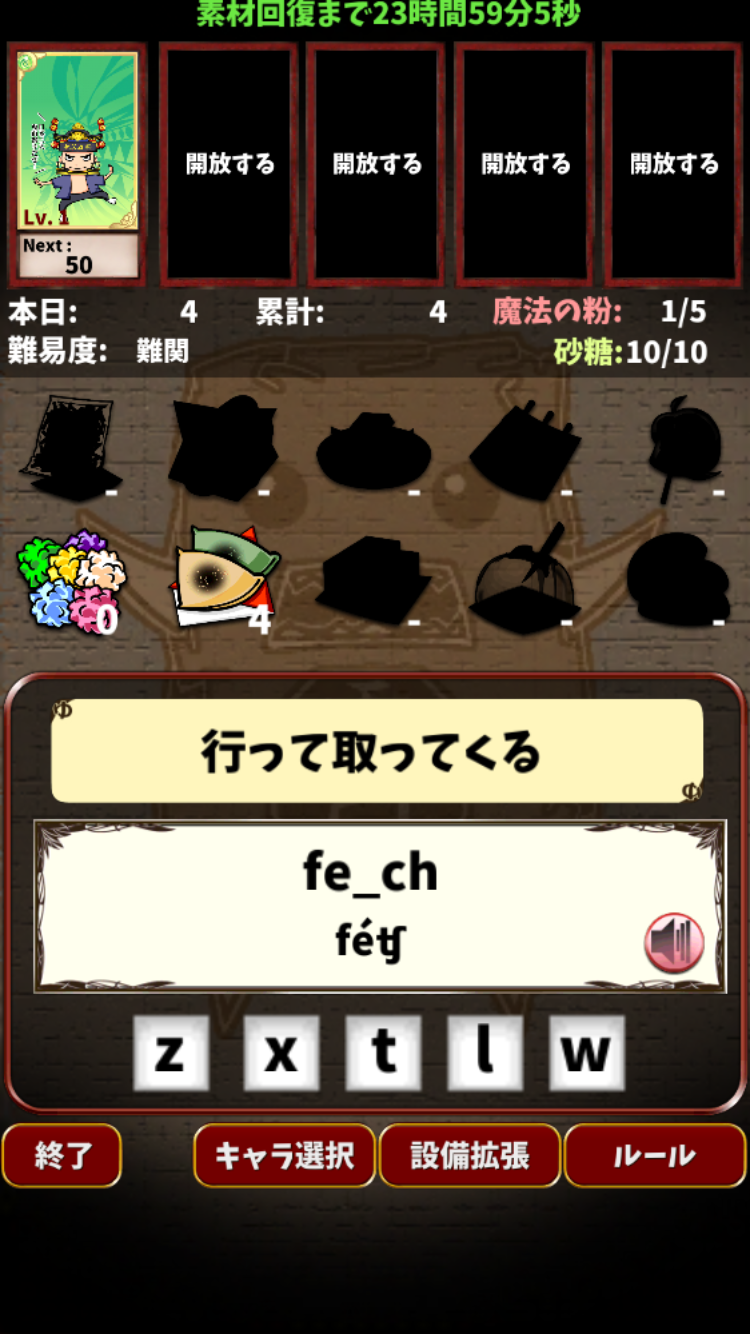The image size is (750, 1334).
Task: Play the pronunciation audio for the word
Action: [x=674, y=943]
